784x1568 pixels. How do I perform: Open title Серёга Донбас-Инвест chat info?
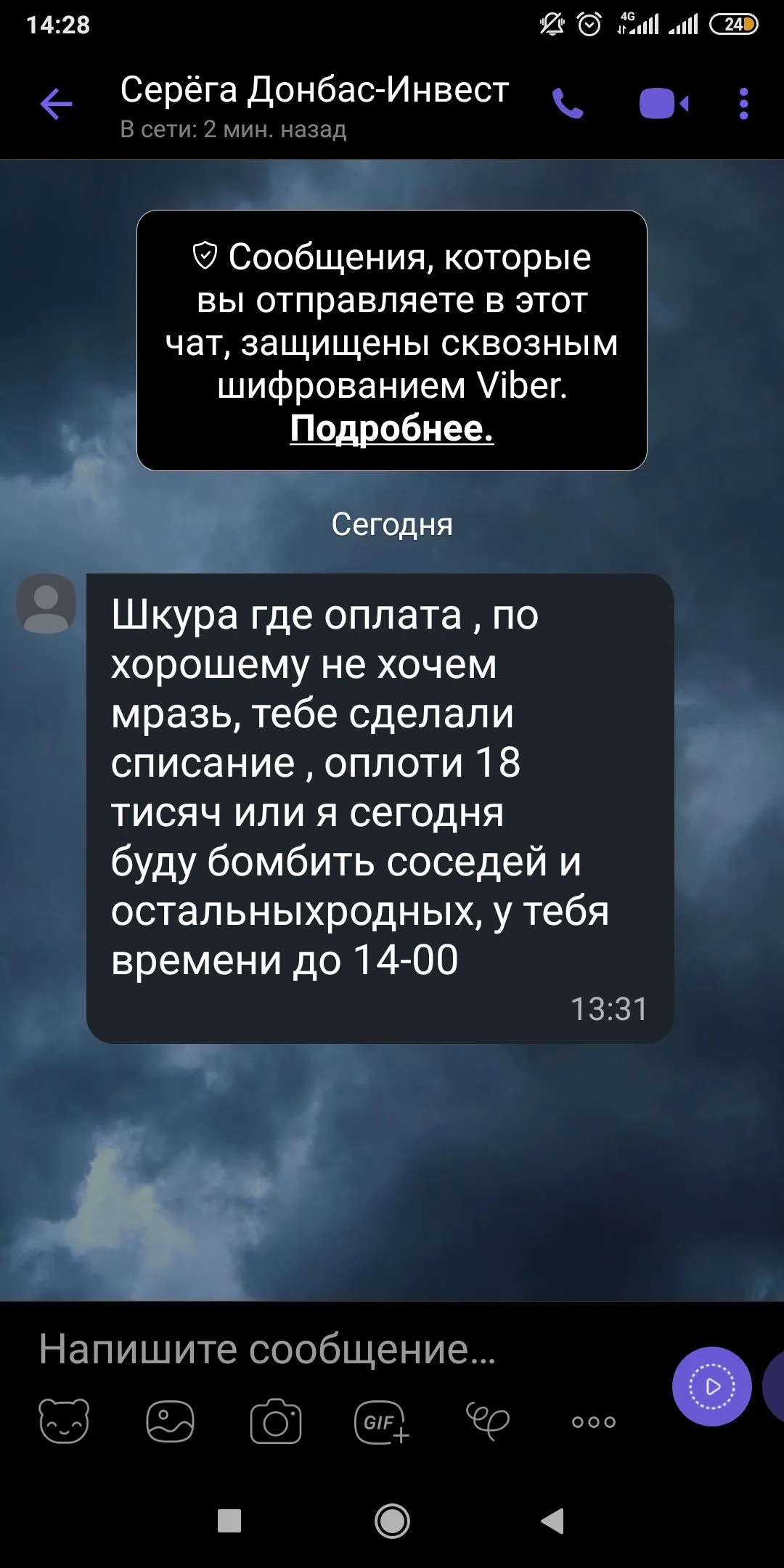coord(314,91)
